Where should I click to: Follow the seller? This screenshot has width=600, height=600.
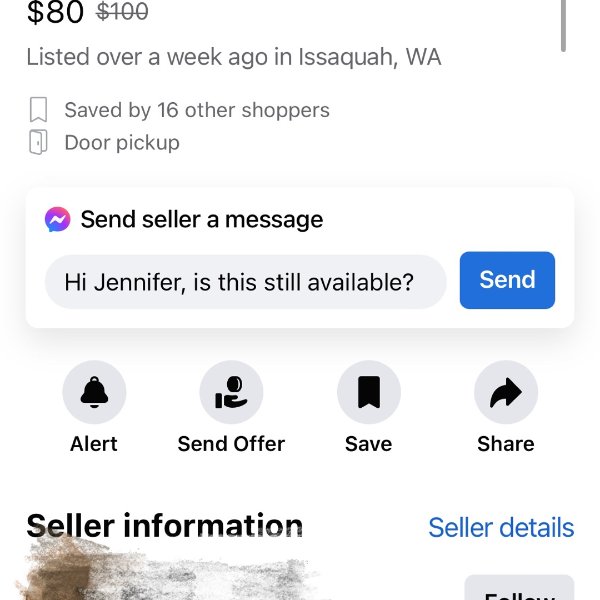click(519, 590)
